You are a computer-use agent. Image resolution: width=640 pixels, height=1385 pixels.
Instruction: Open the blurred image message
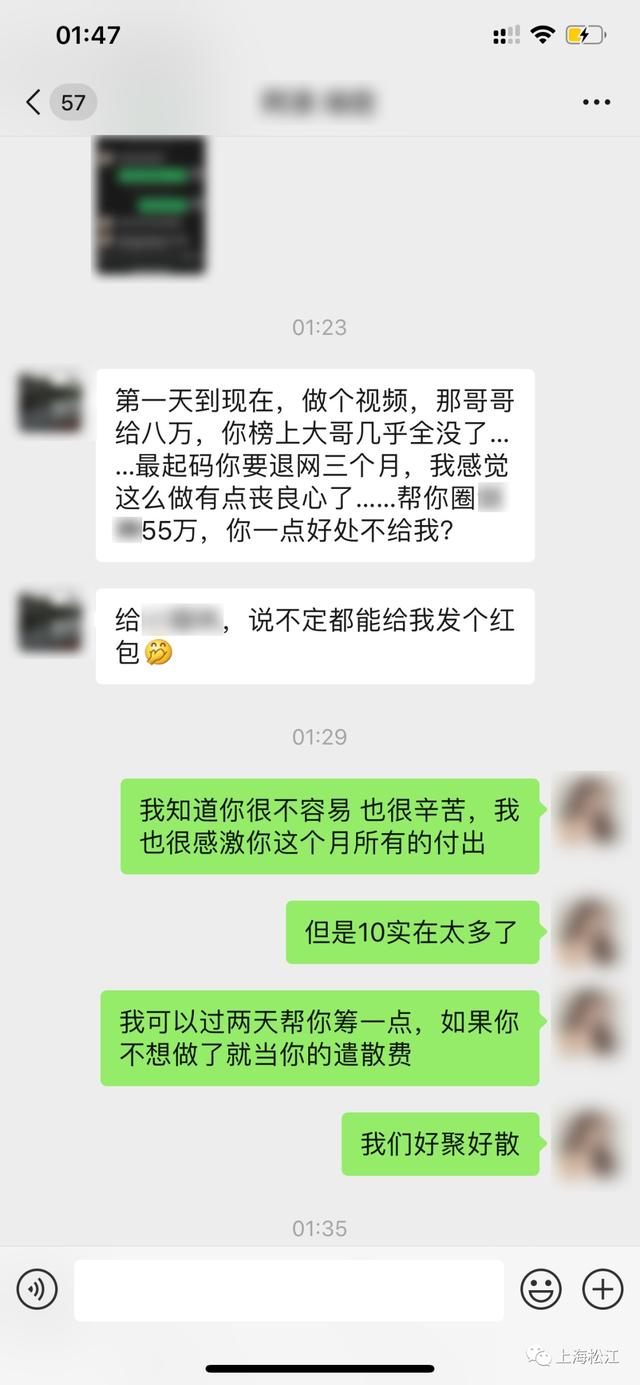point(150,205)
